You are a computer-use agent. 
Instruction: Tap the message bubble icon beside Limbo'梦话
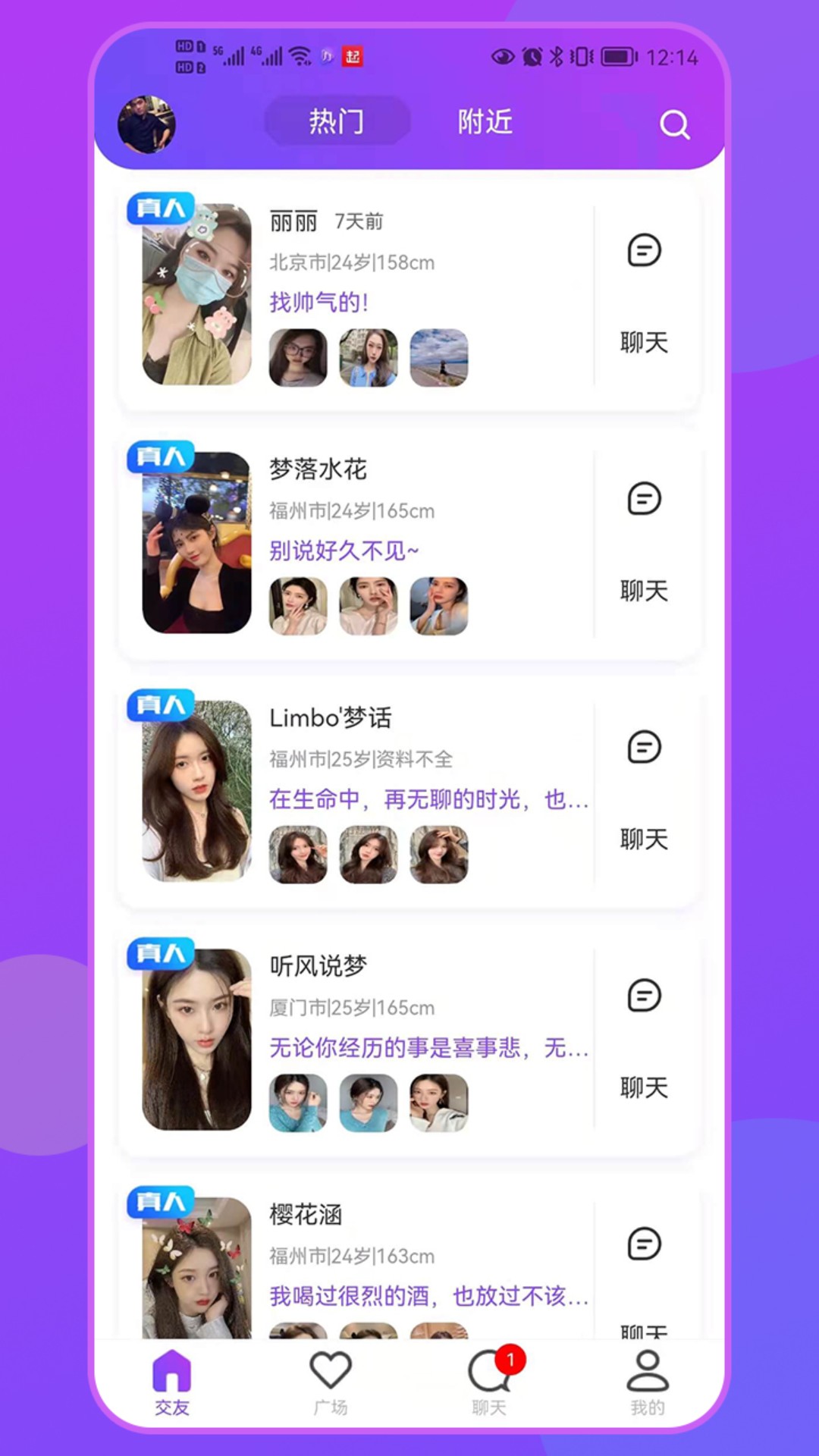pos(642,747)
